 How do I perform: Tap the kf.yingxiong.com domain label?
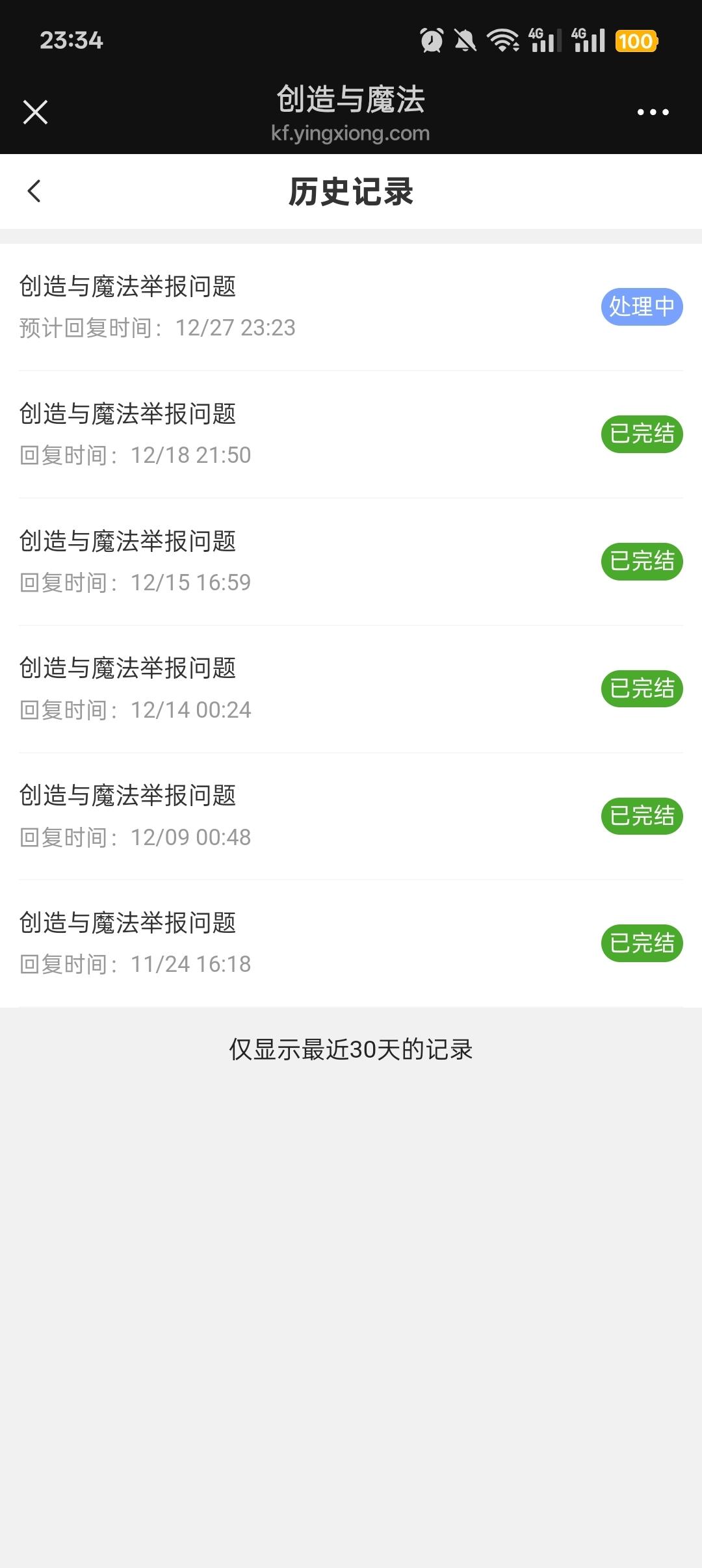[x=351, y=133]
